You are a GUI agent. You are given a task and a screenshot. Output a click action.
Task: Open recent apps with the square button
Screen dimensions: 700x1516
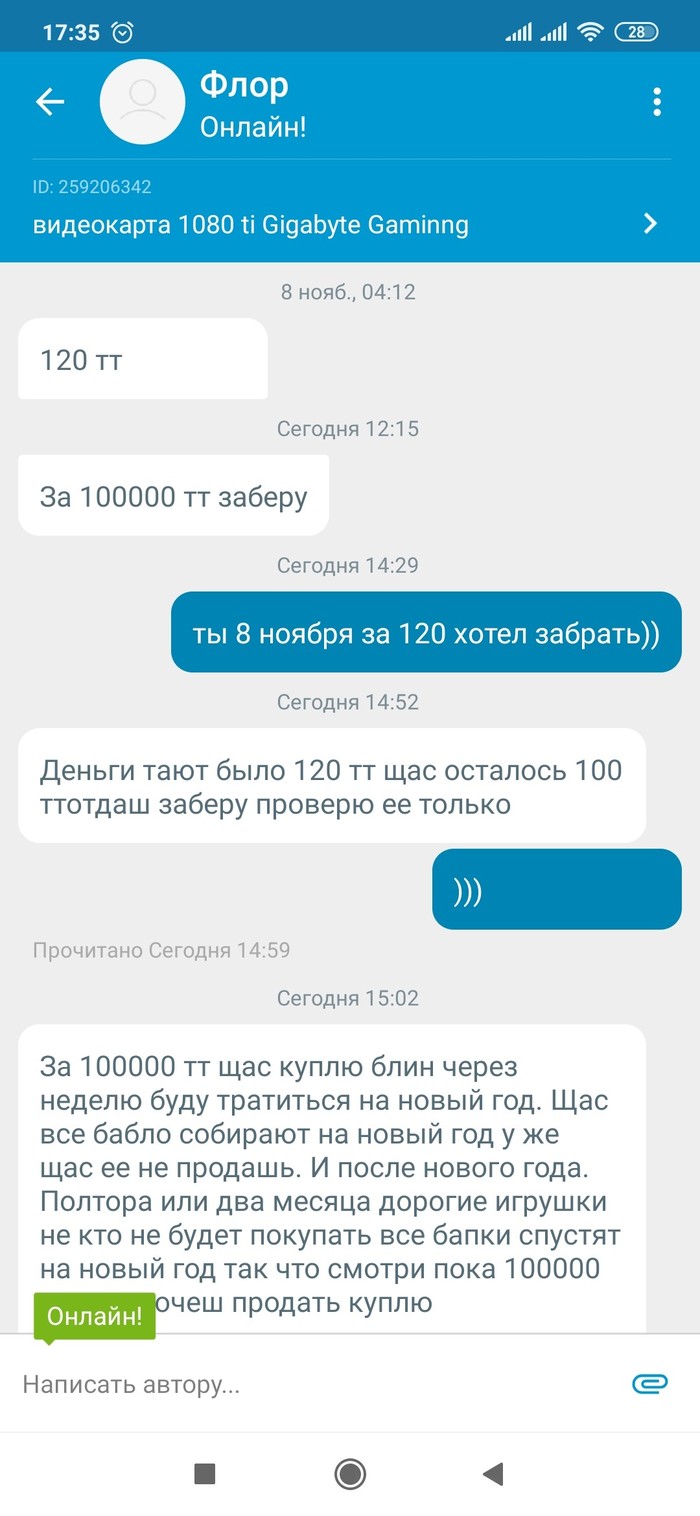pos(205,1473)
